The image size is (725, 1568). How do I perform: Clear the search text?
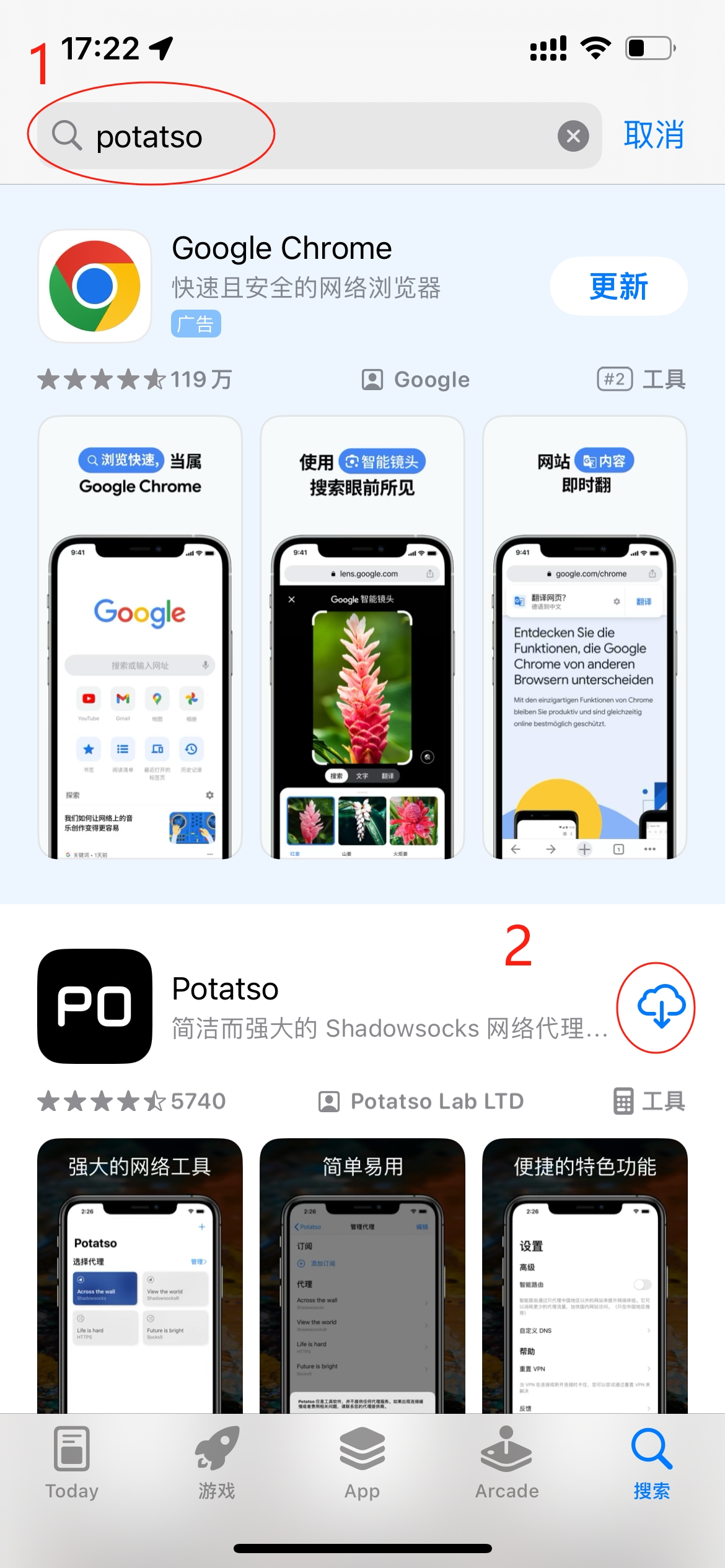pos(573,136)
